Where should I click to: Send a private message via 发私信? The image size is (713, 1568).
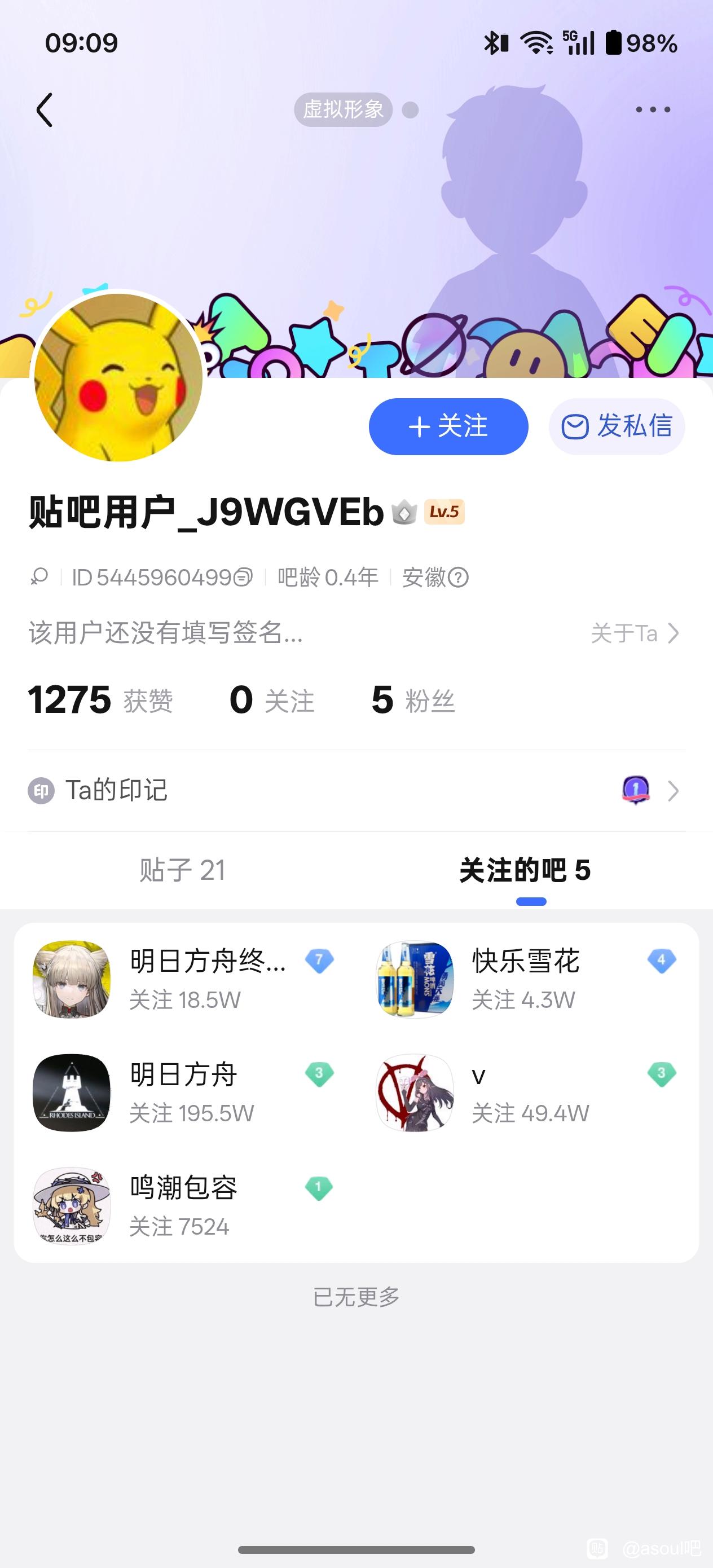point(617,426)
